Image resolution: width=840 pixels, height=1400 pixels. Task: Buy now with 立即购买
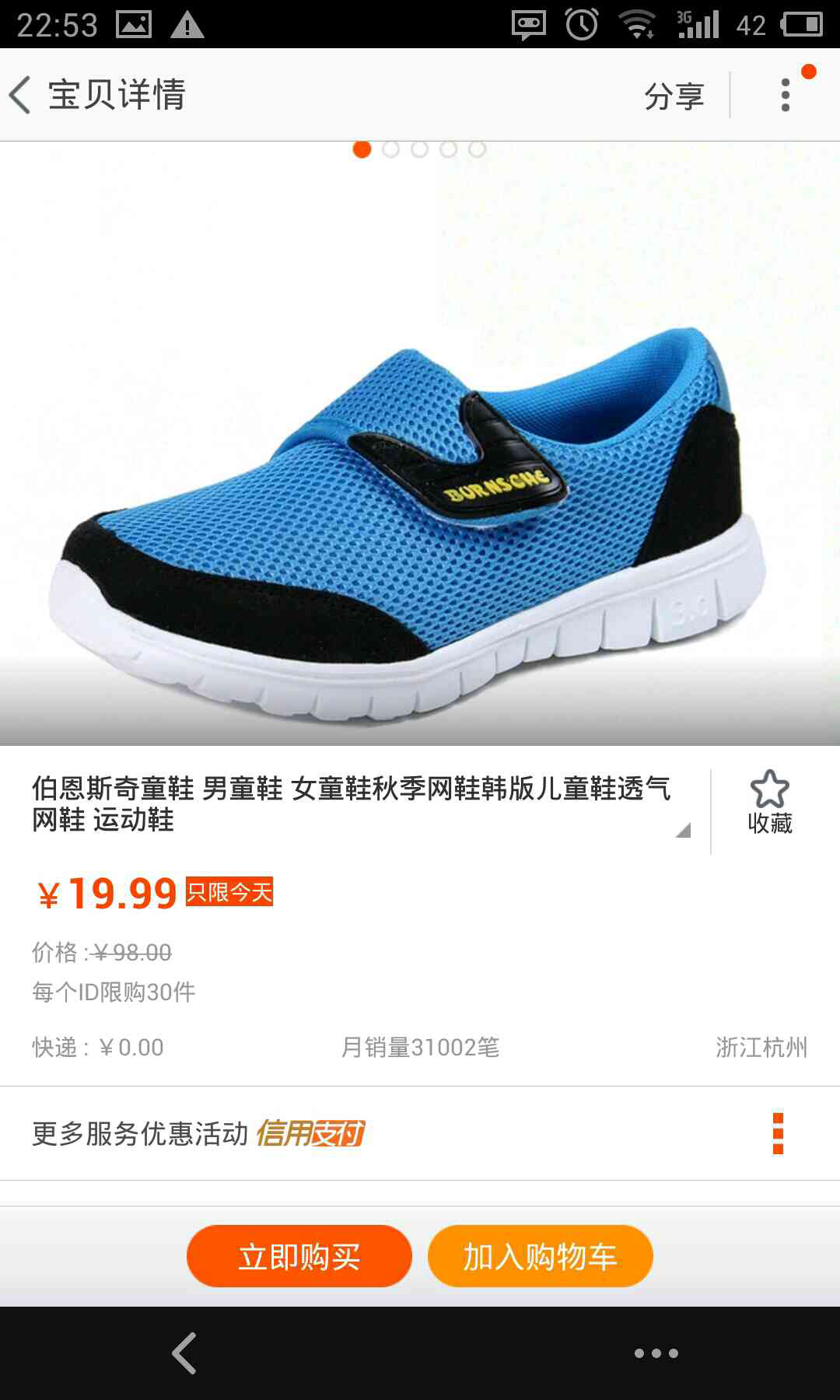click(x=299, y=1256)
